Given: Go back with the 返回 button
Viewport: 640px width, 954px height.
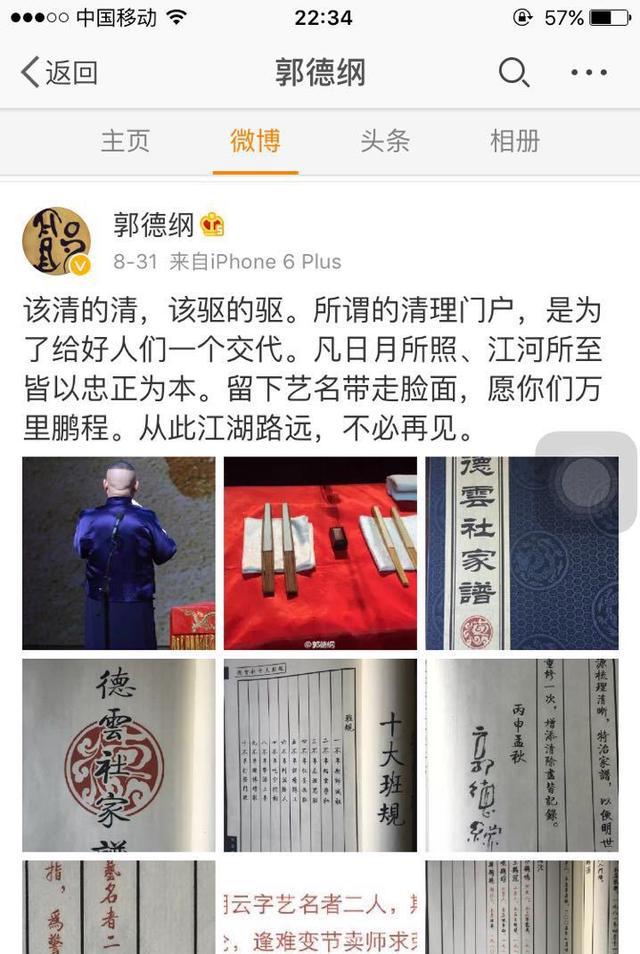Looking at the screenshot, I should 60,72.
